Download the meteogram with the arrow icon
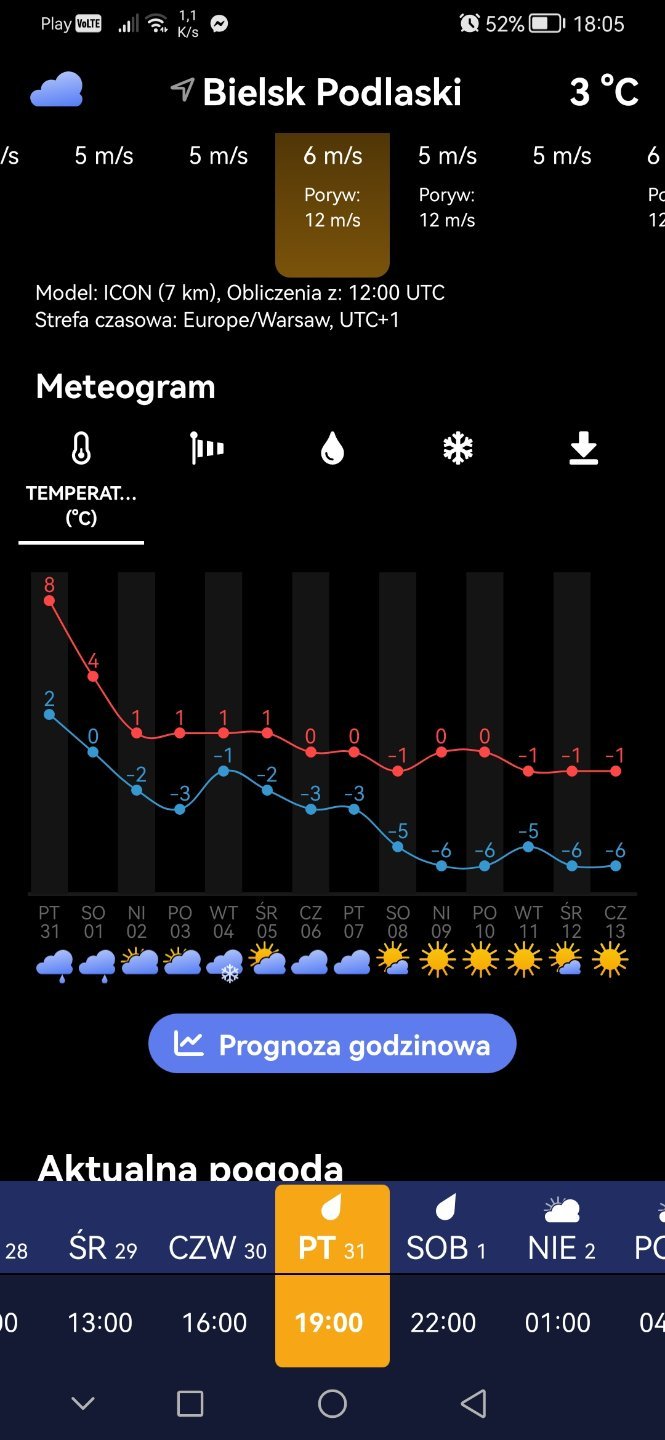 583,450
